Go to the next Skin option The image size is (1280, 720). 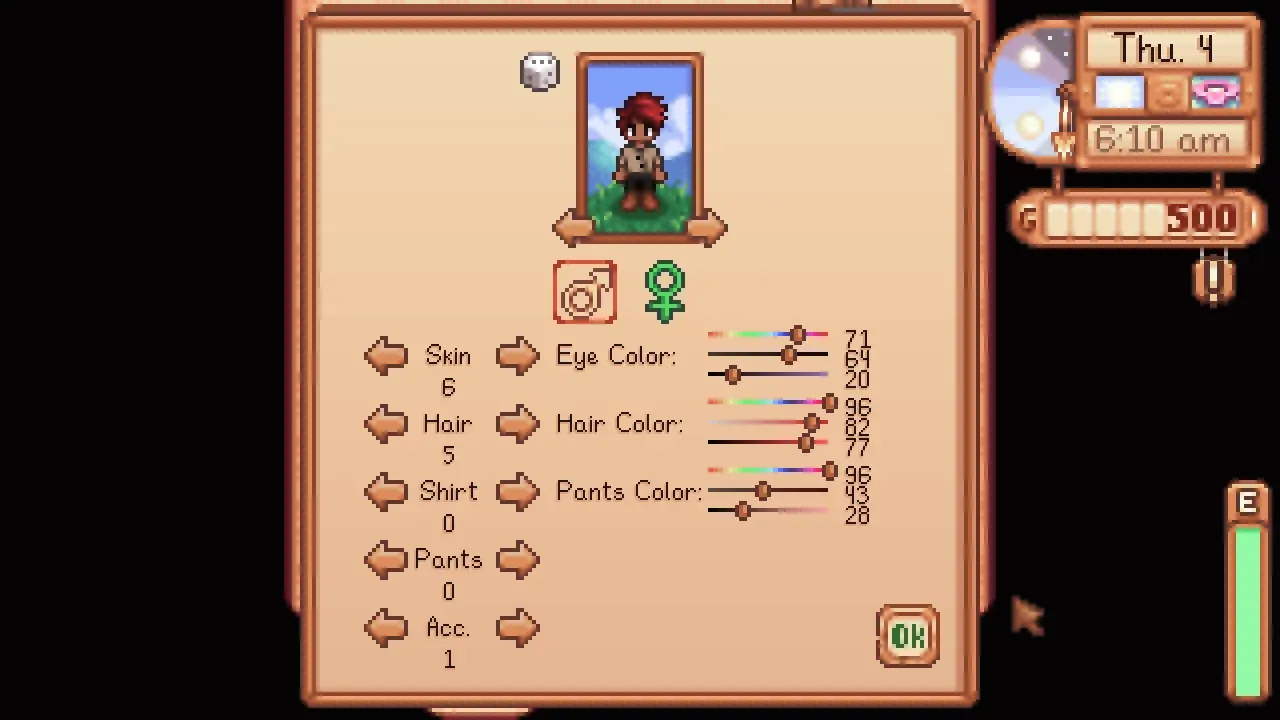(517, 356)
